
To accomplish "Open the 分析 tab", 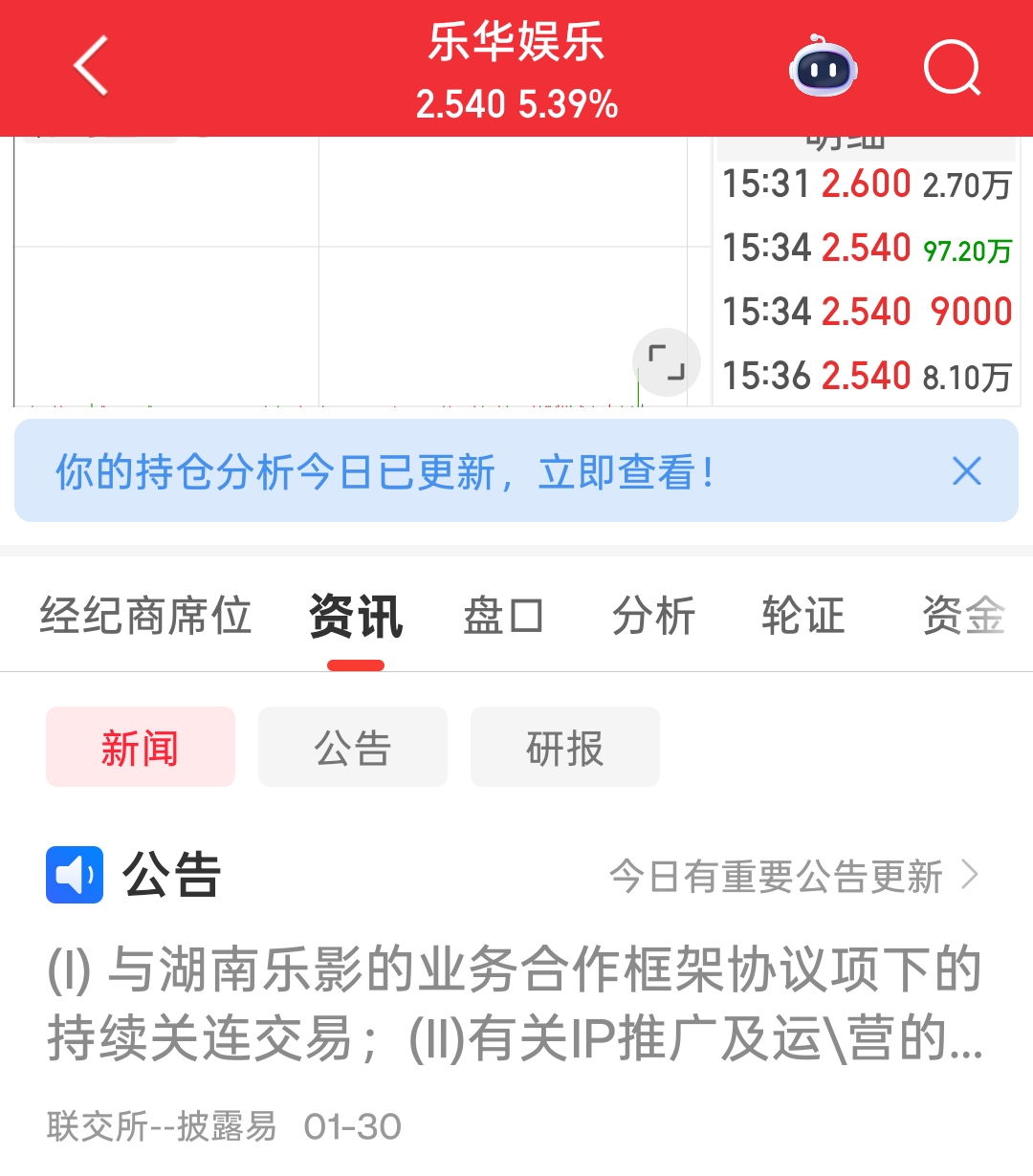I will point(654,616).
